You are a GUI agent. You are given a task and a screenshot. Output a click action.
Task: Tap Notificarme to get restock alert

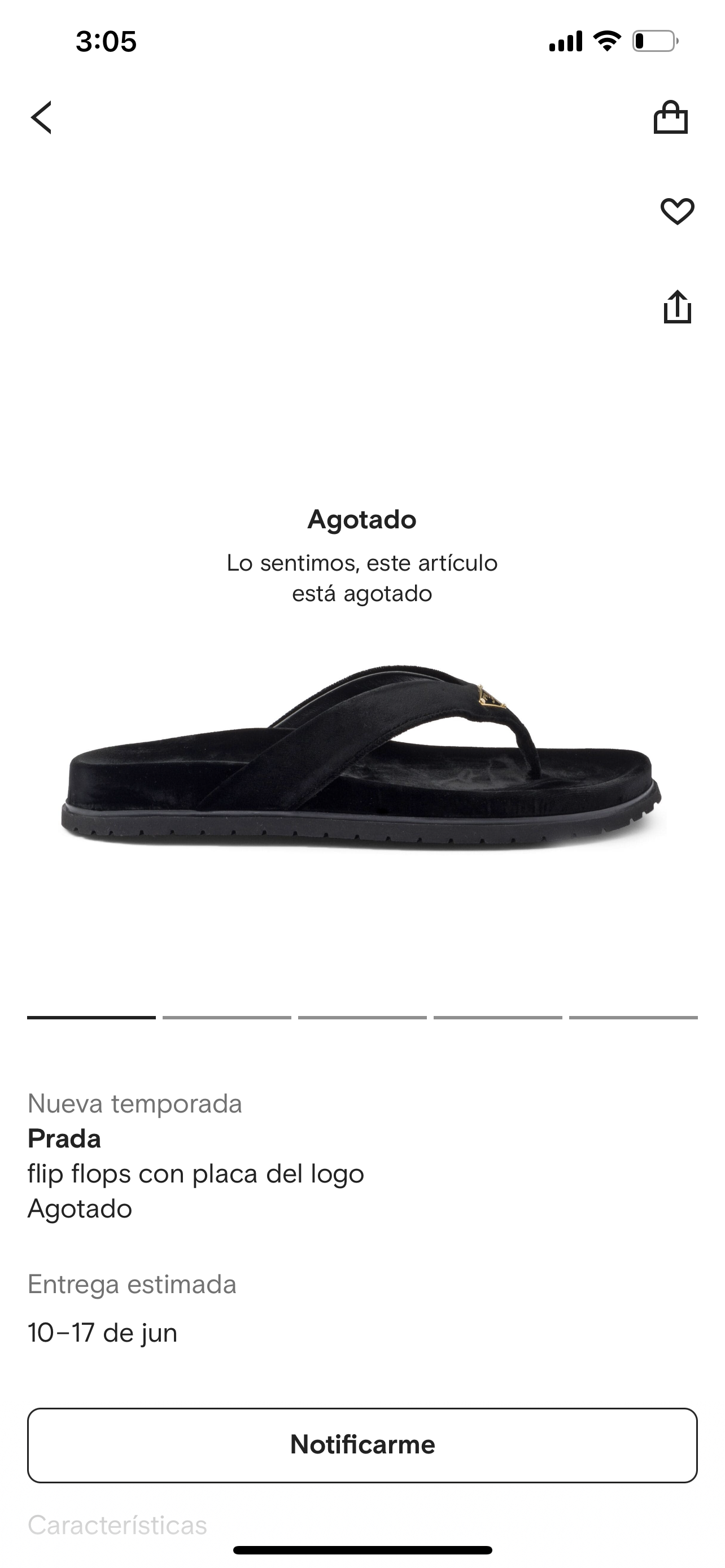[362, 1445]
